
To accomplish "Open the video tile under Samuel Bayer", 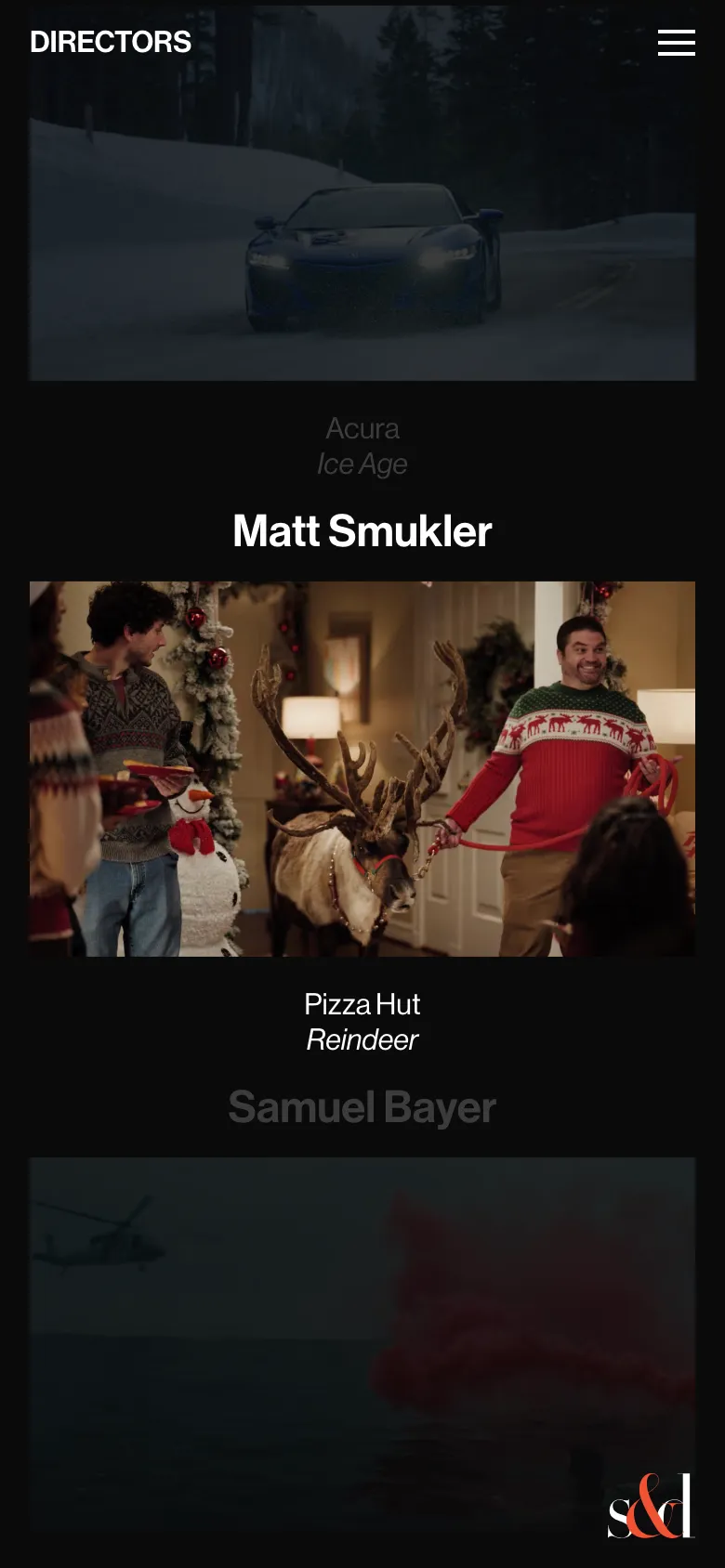I will pos(362,1344).
